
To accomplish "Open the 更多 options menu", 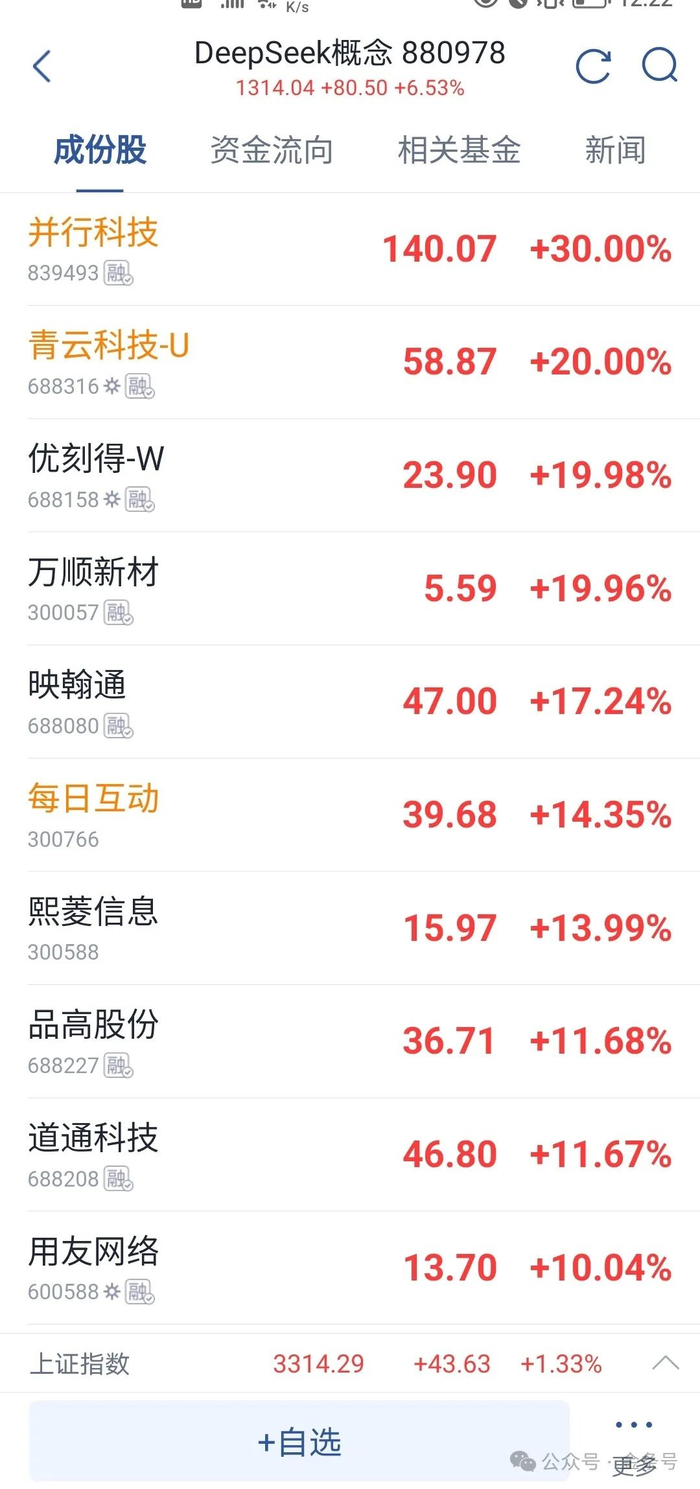I will click(x=634, y=1443).
